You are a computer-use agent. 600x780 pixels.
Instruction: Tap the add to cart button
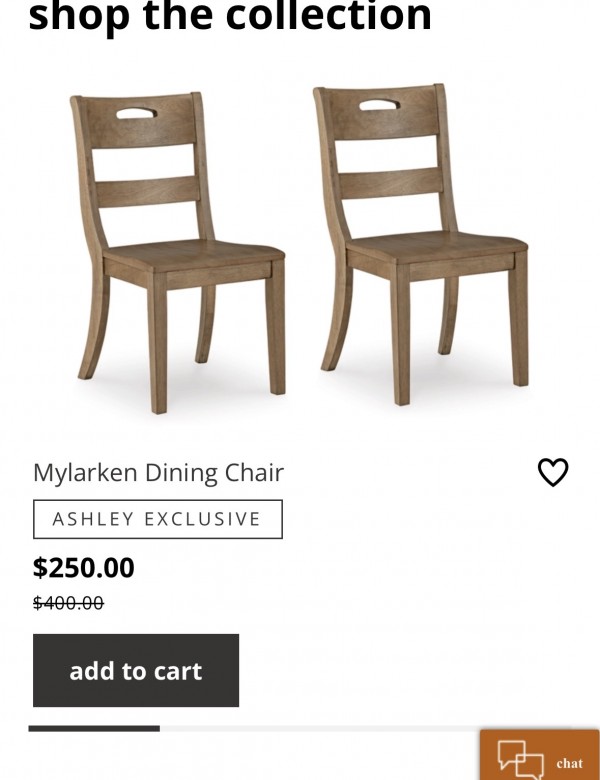(136, 670)
